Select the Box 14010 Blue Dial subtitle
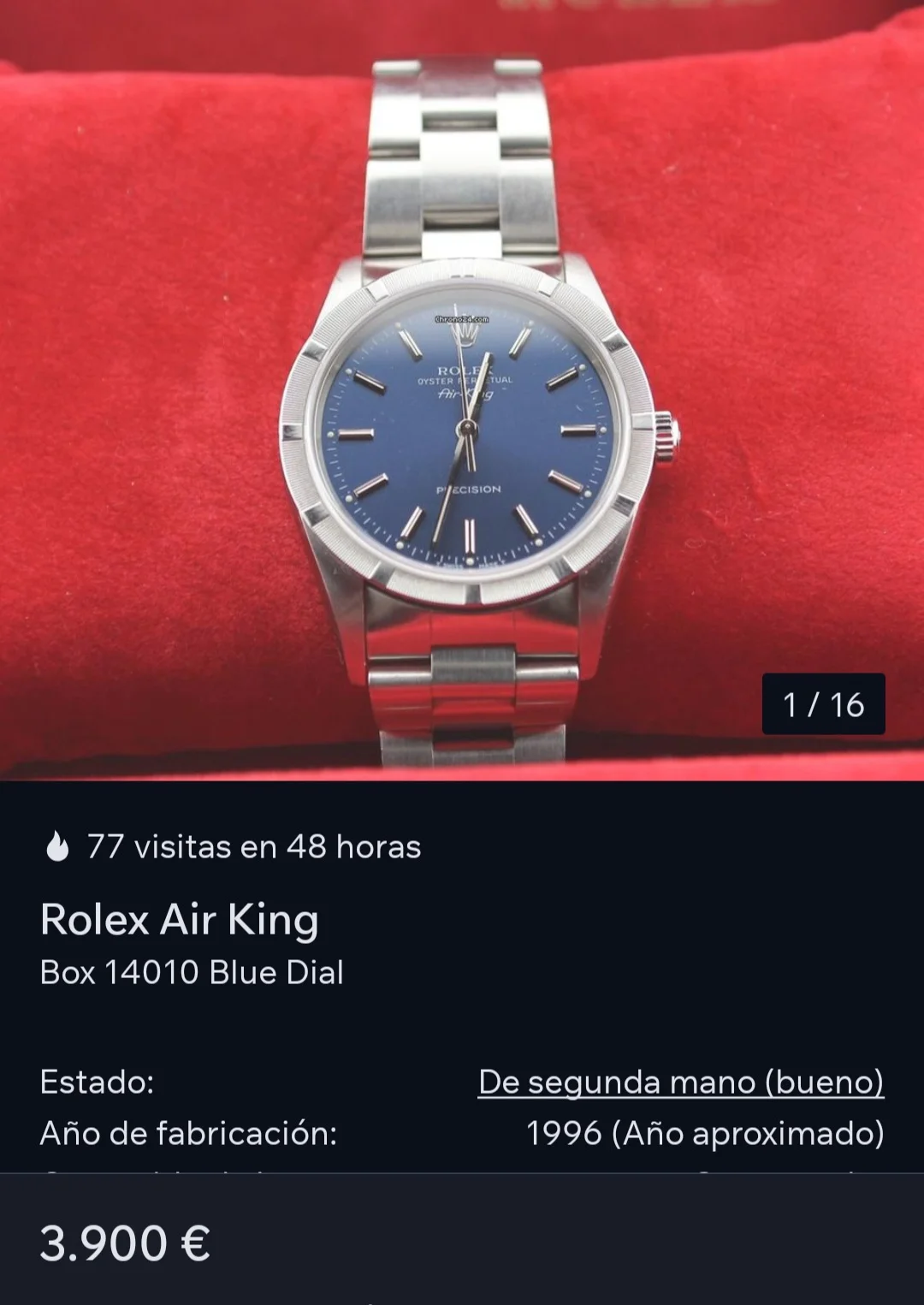 [190, 973]
